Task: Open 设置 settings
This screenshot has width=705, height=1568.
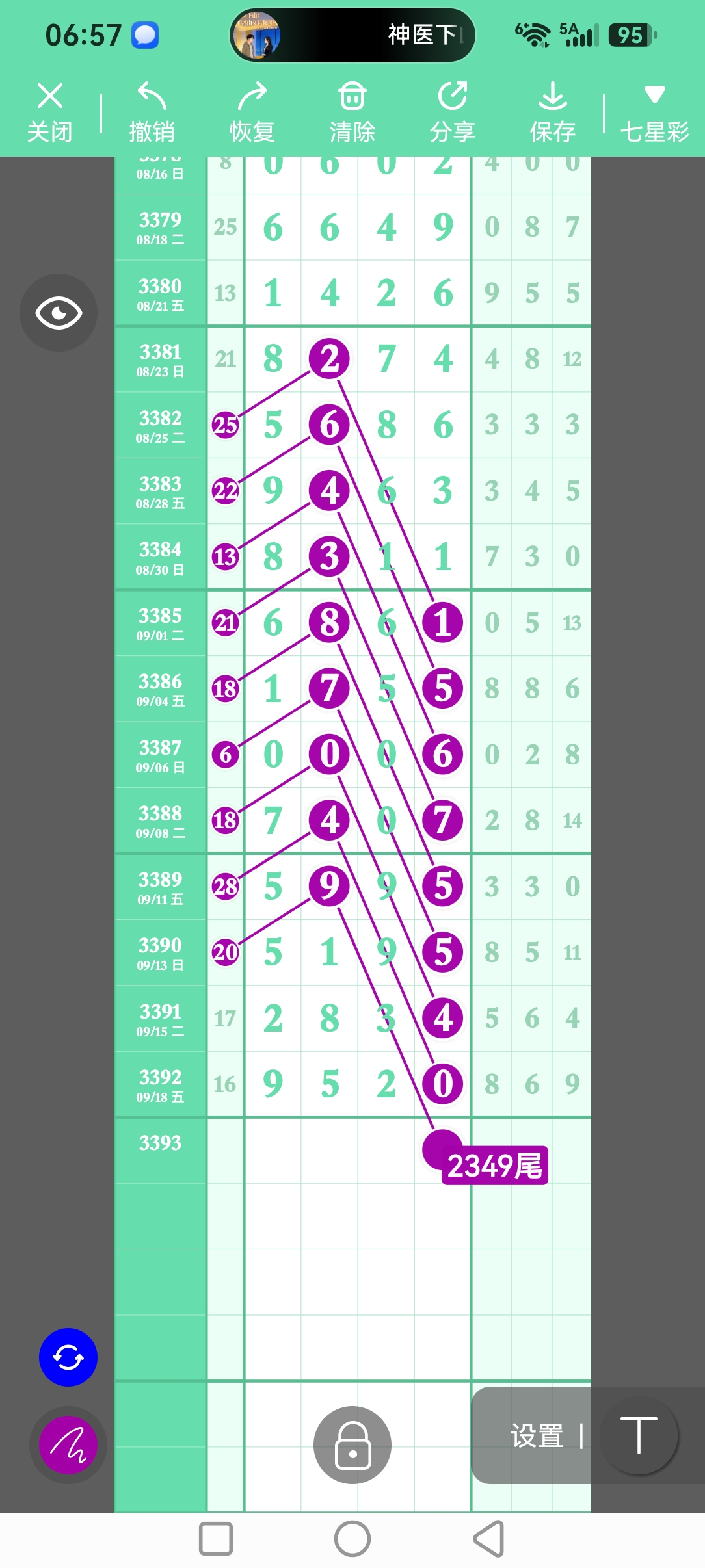Action: tap(537, 1435)
